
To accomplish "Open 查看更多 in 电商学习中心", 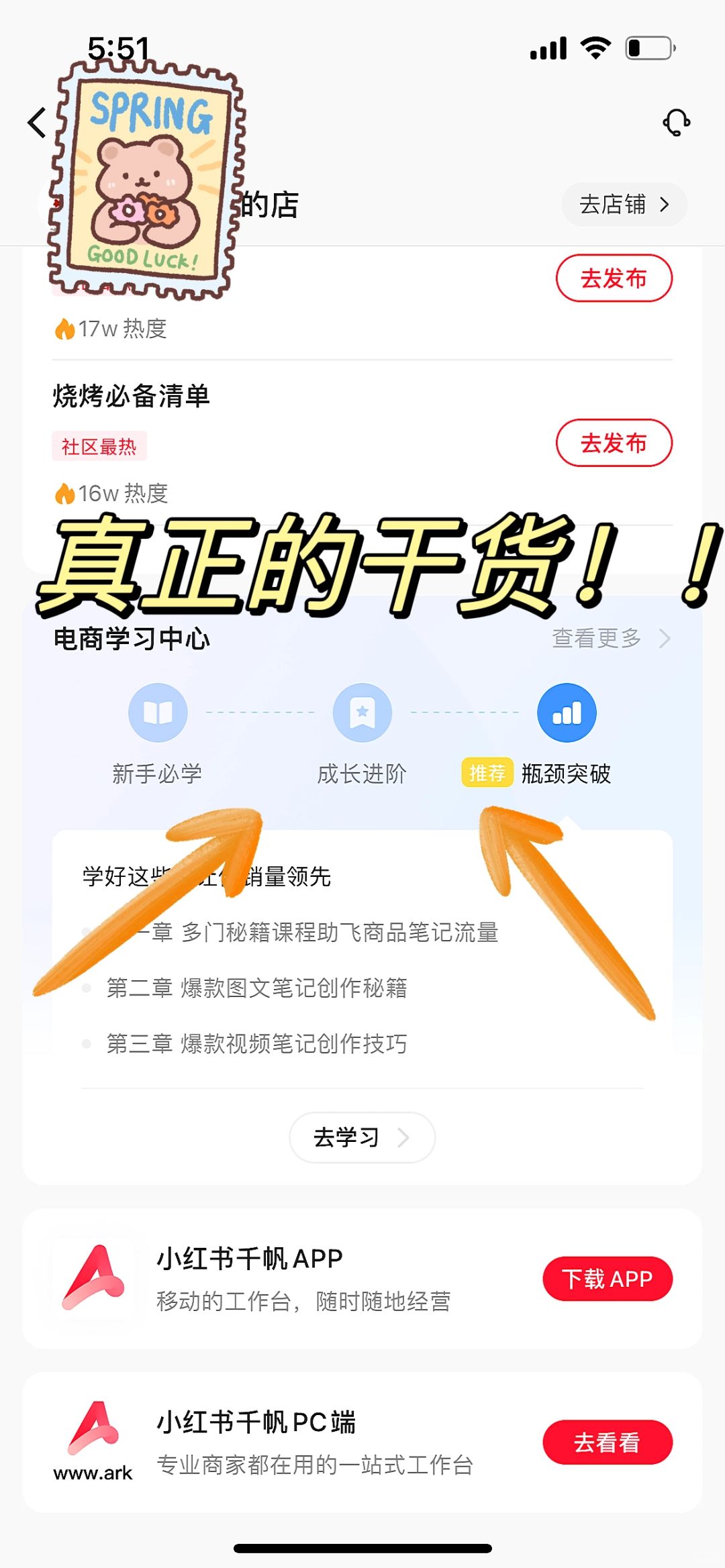I will 610,638.
